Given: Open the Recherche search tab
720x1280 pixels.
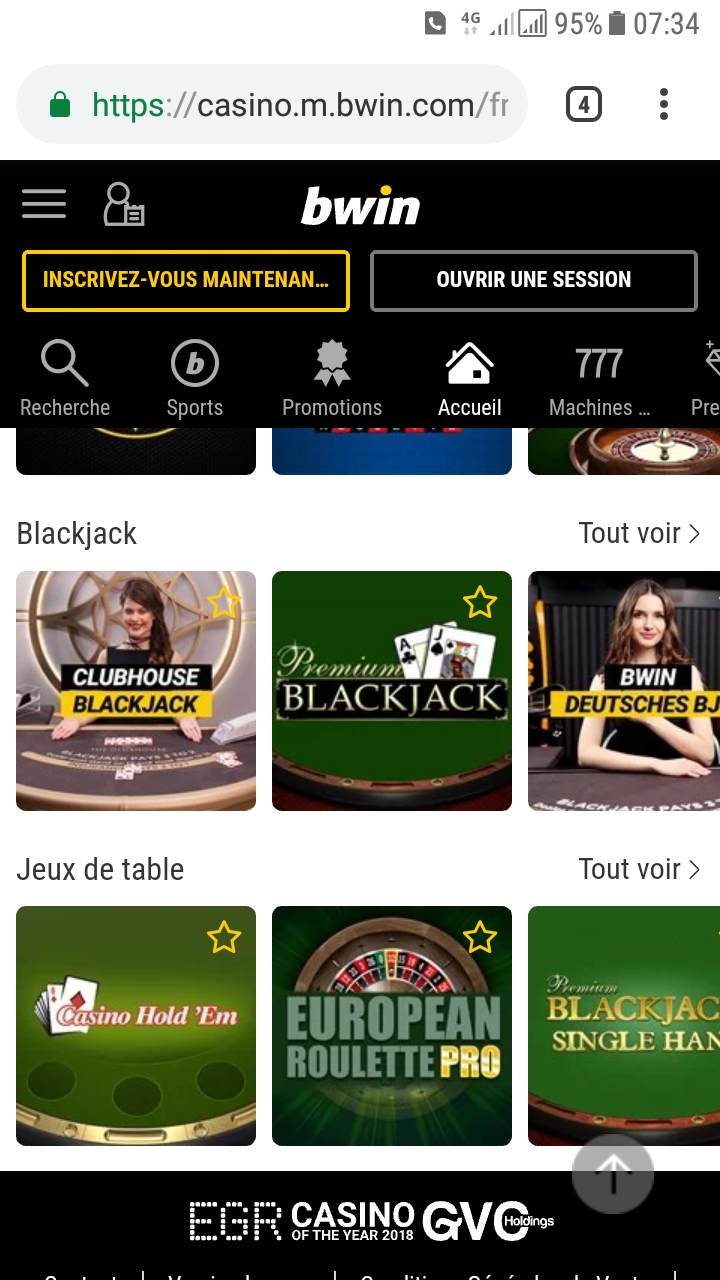Looking at the screenshot, I should tap(65, 378).
